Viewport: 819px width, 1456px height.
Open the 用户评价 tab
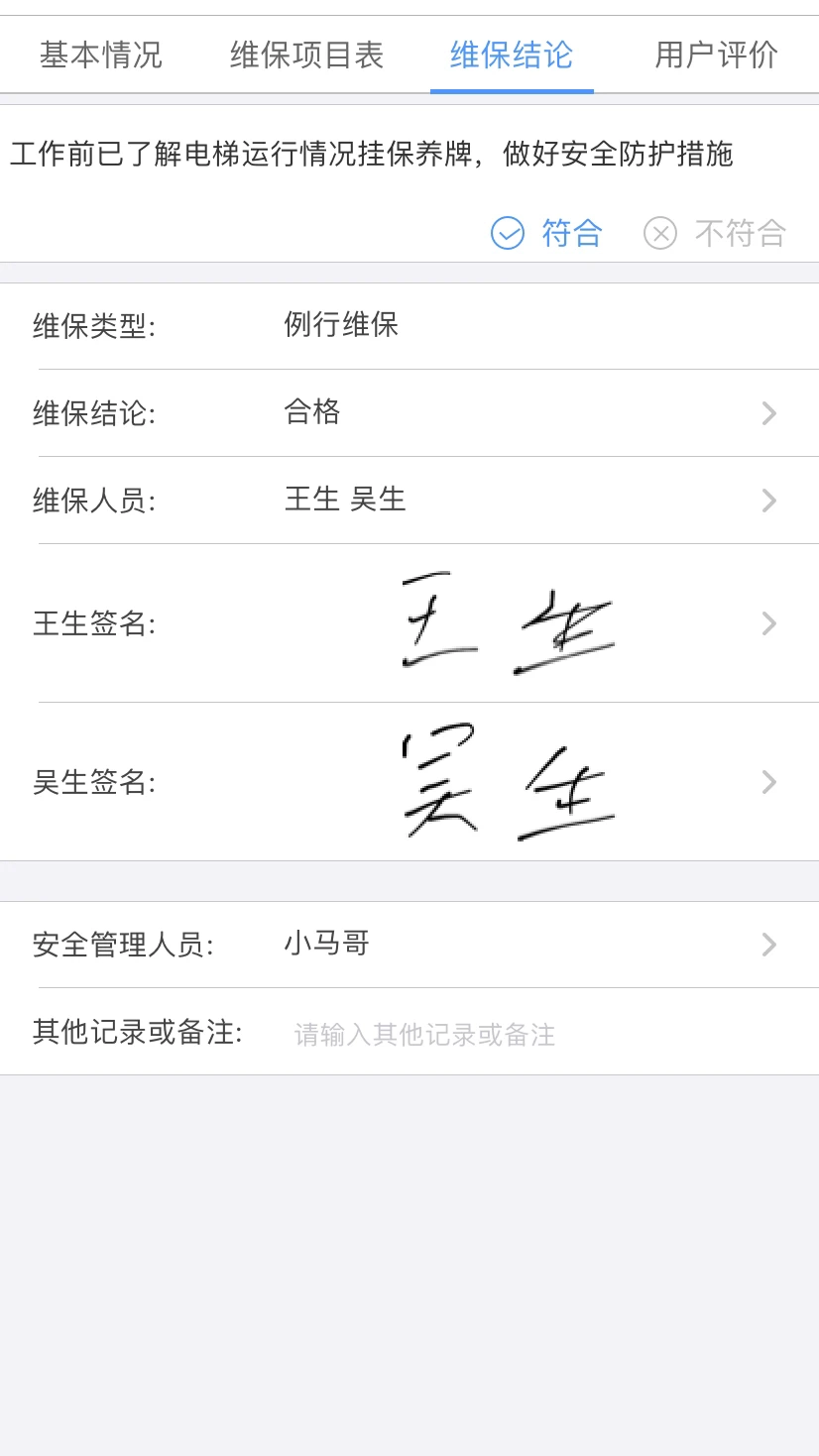click(x=716, y=56)
